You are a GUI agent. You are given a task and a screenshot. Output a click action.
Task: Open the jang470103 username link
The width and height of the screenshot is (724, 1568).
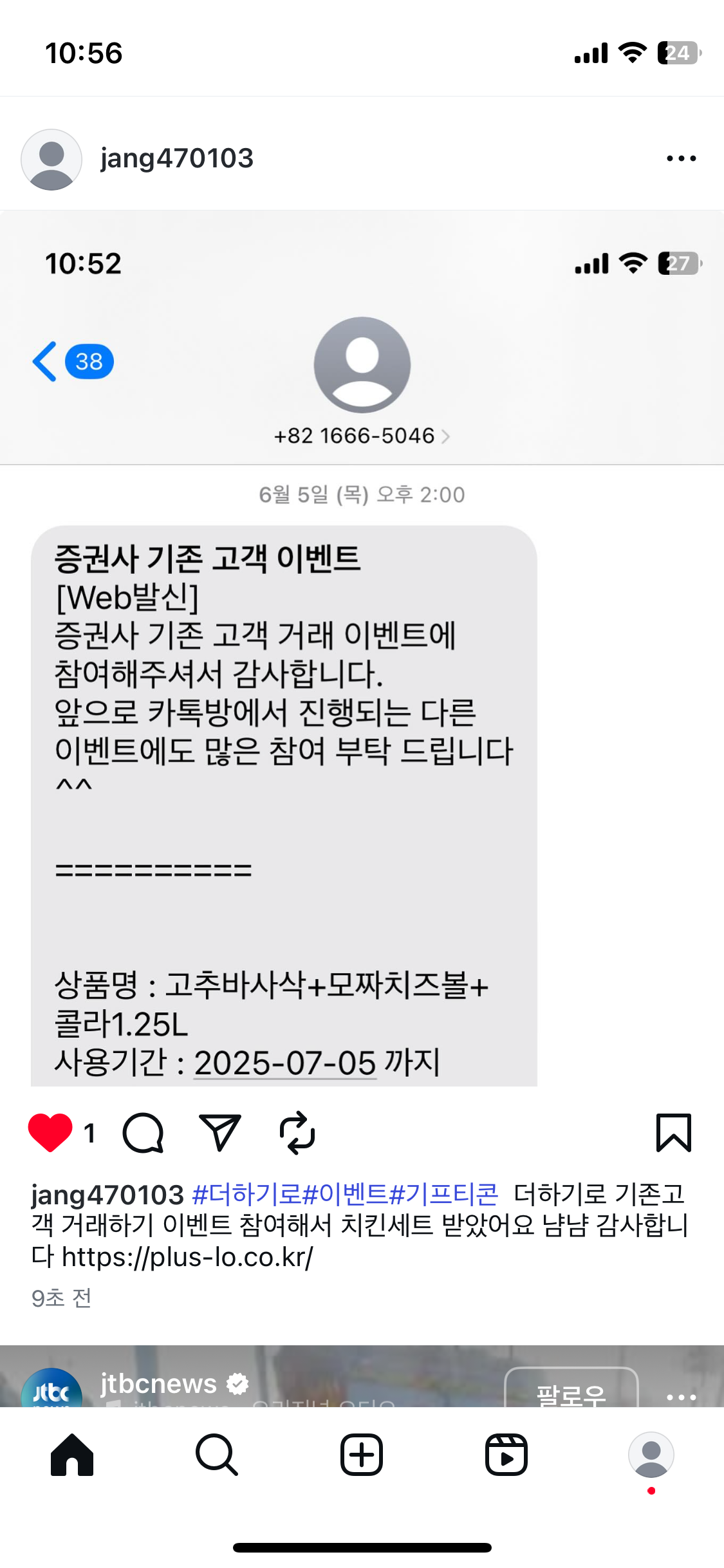(x=177, y=158)
